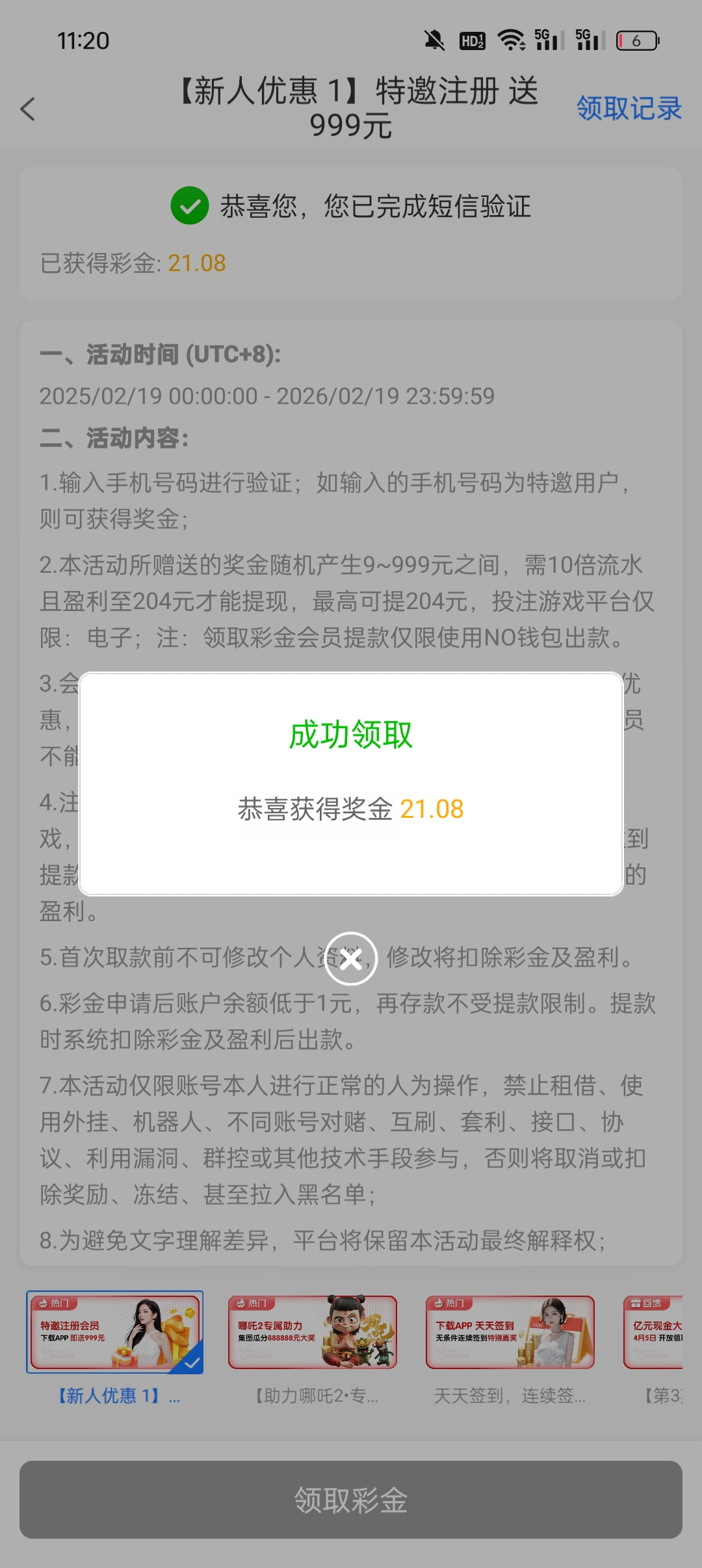Image resolution: width=702 pixels, height=1568 pixels.
Task: Select the 下载APP 天天签到 promotion card
Action: [510, 1333]
